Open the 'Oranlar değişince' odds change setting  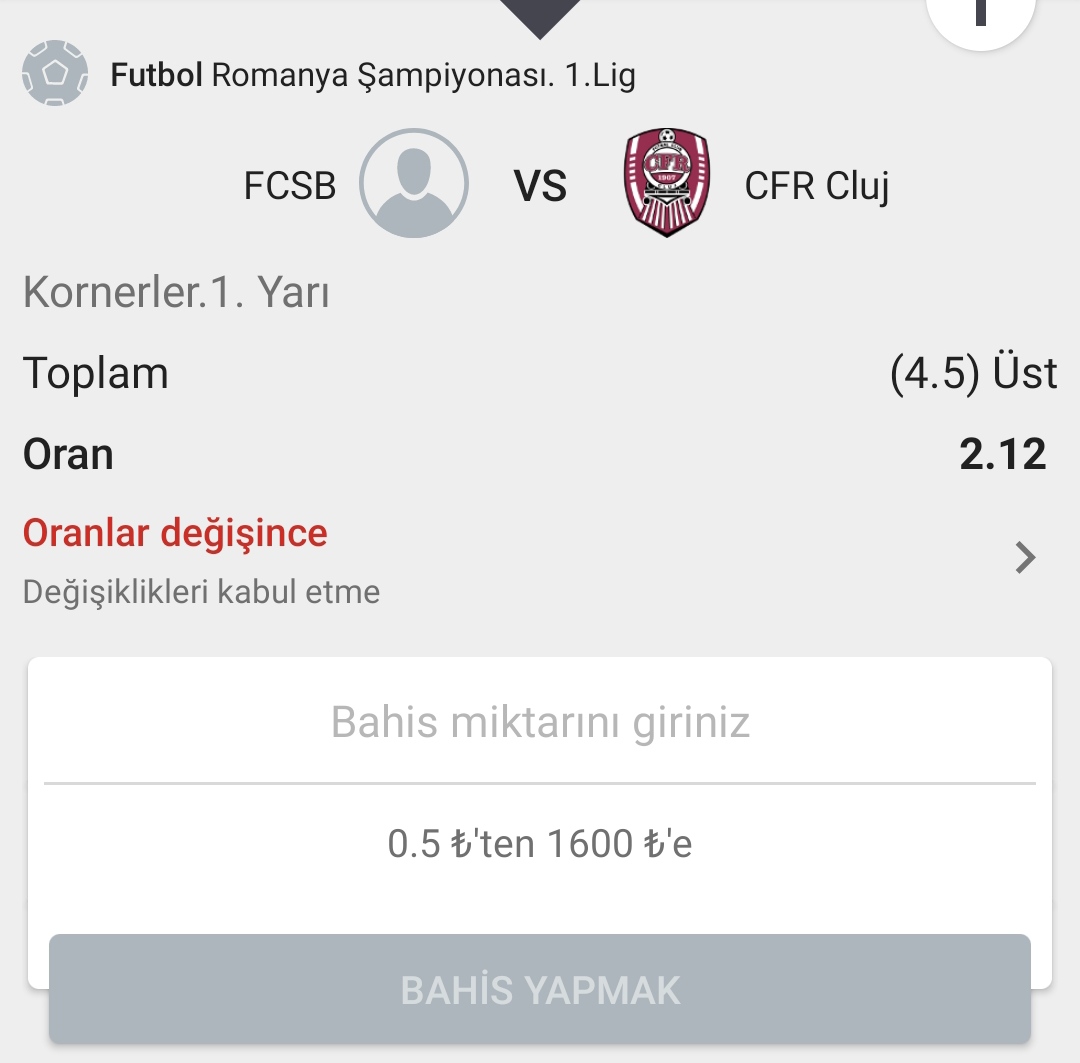pyautogui.click(x=530, y=558)
